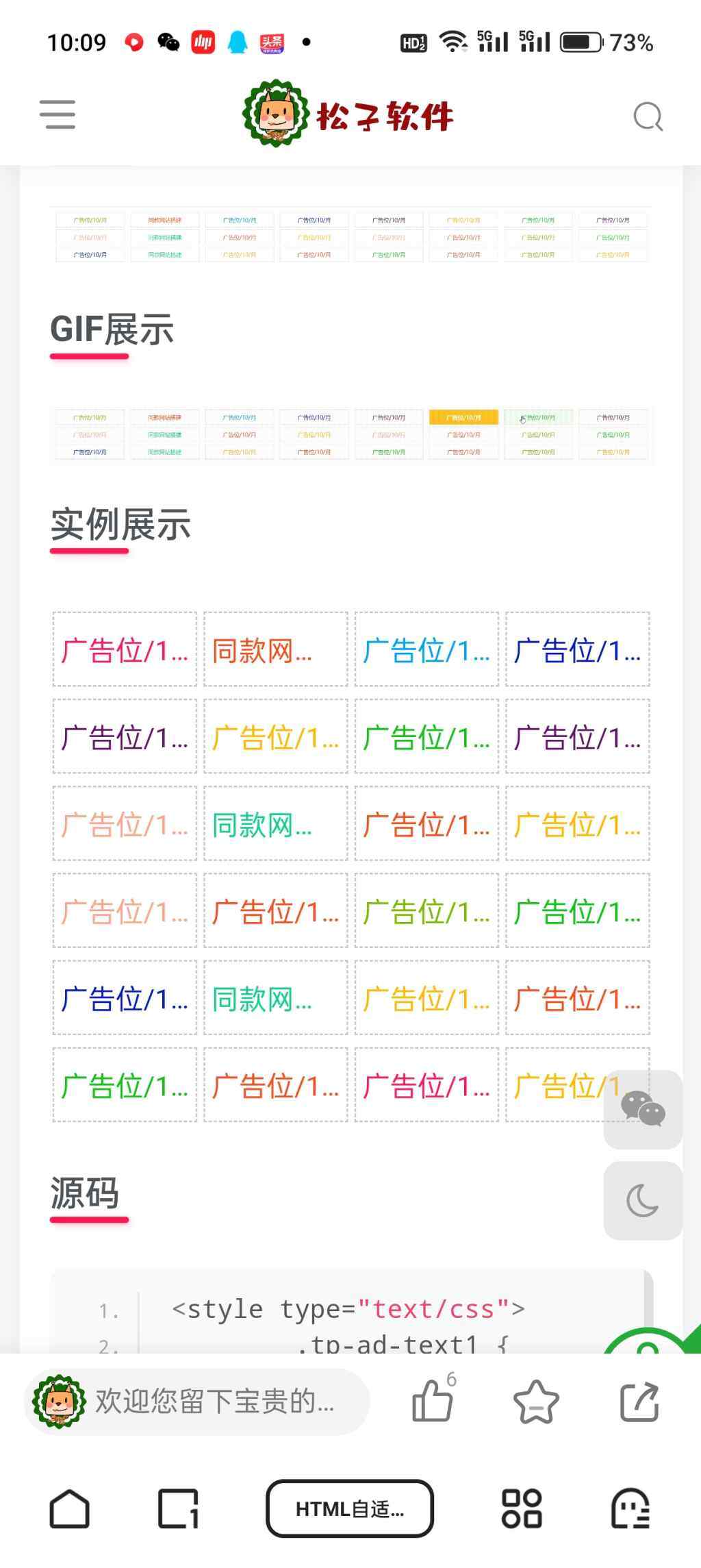Go home via the house icon in bottom bar
The height and width of the screenshot is (1568, 701).
[70, 1508]
